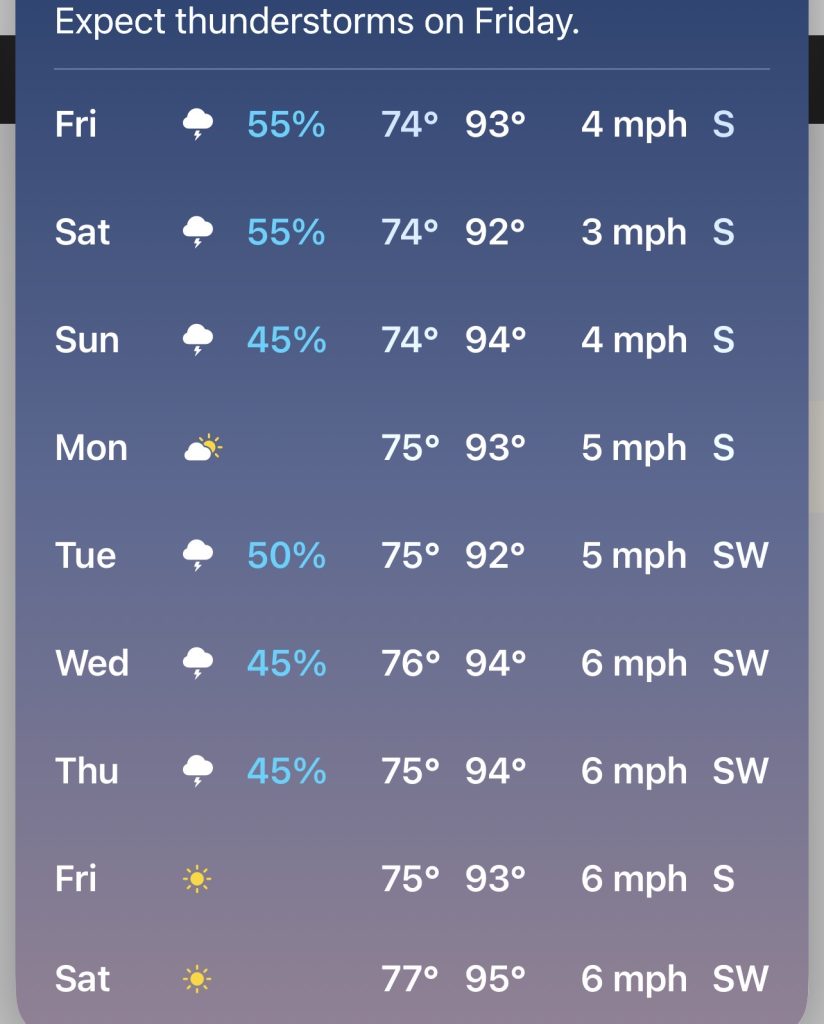
Task: View details for the Tue forecast
Action: (x=412, y=555)
